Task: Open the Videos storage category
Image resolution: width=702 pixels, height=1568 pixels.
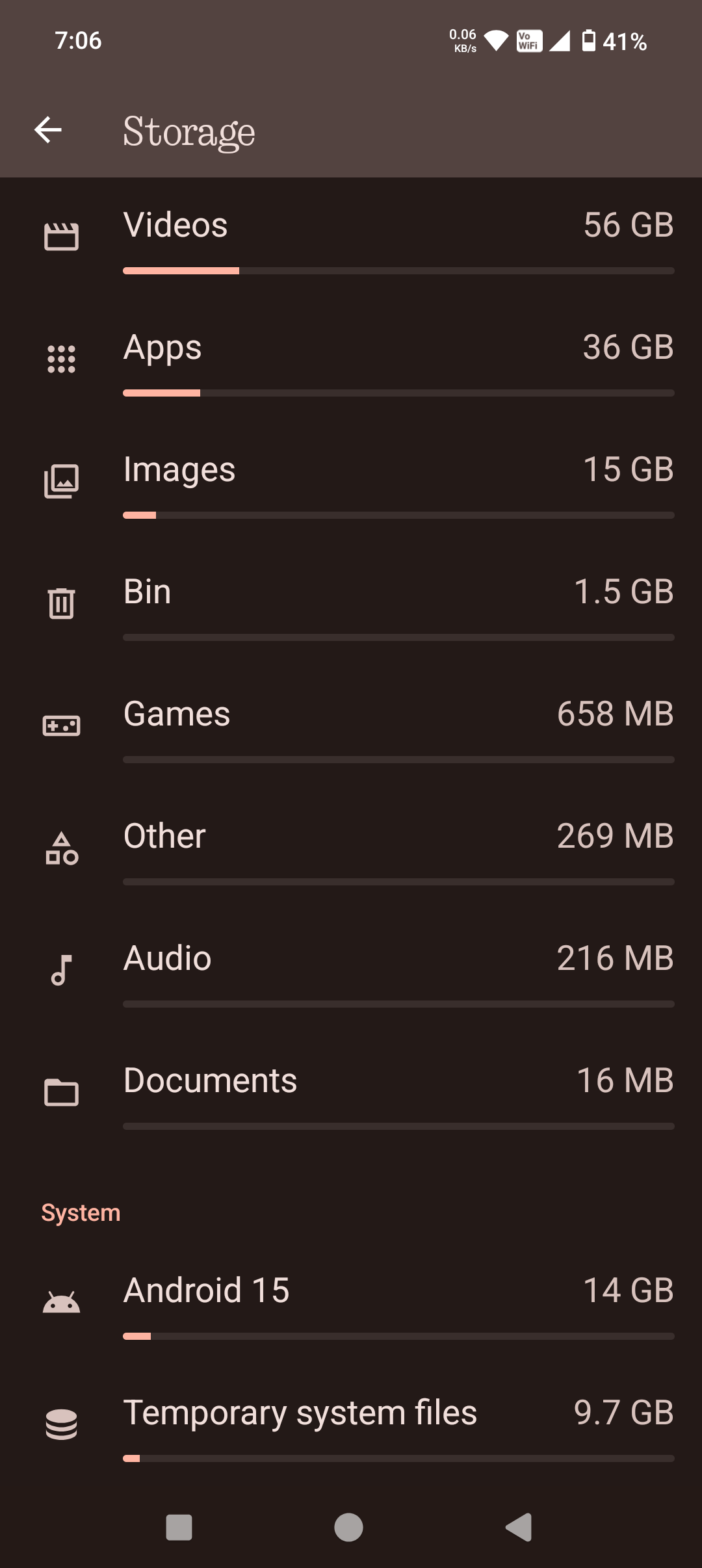Action: (x=351, y=238)
